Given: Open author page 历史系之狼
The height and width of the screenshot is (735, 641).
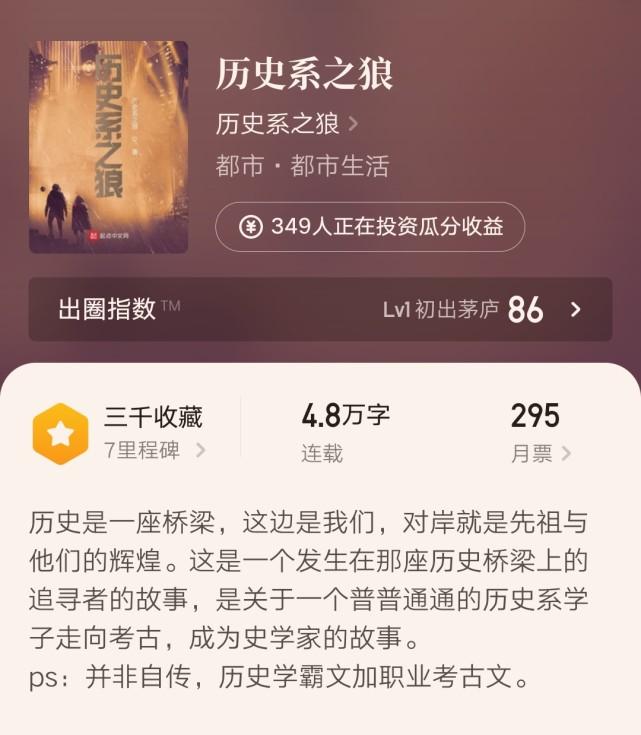Looking at the screenshot, I should [x=287, y=124].
